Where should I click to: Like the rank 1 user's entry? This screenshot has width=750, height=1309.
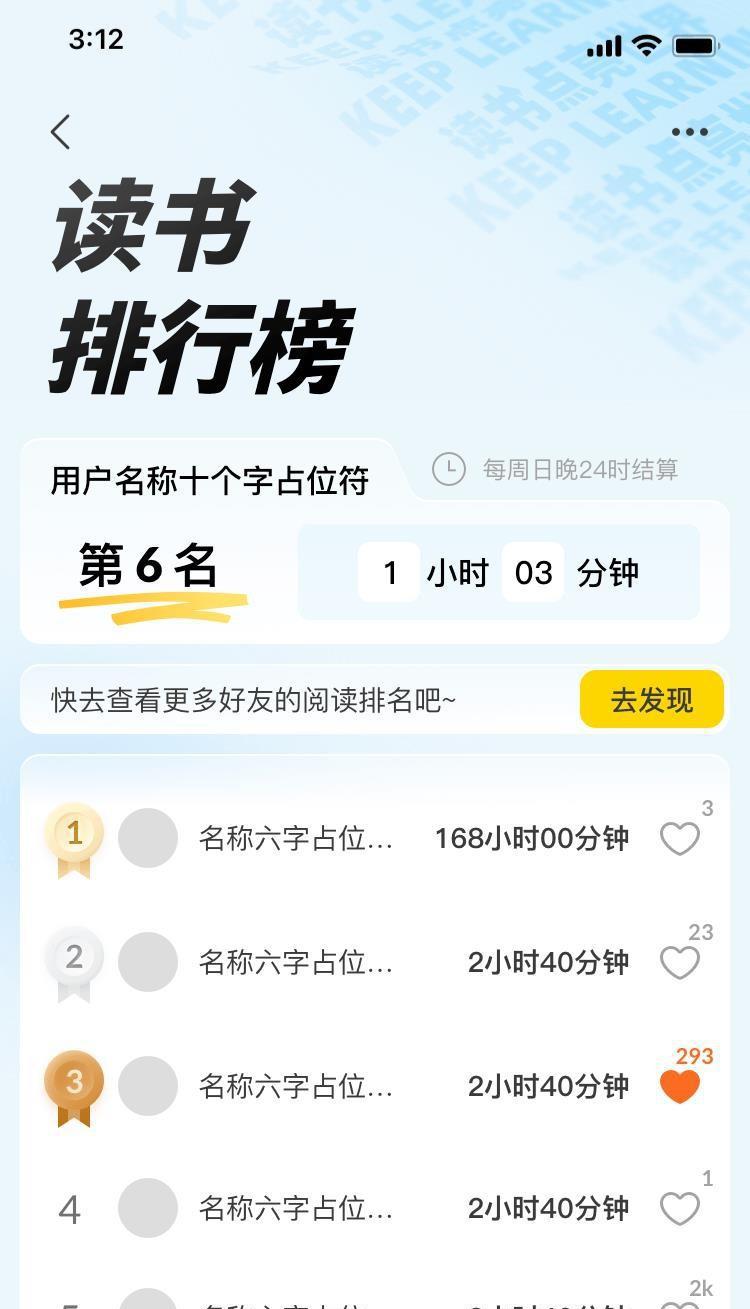[680, 839]
